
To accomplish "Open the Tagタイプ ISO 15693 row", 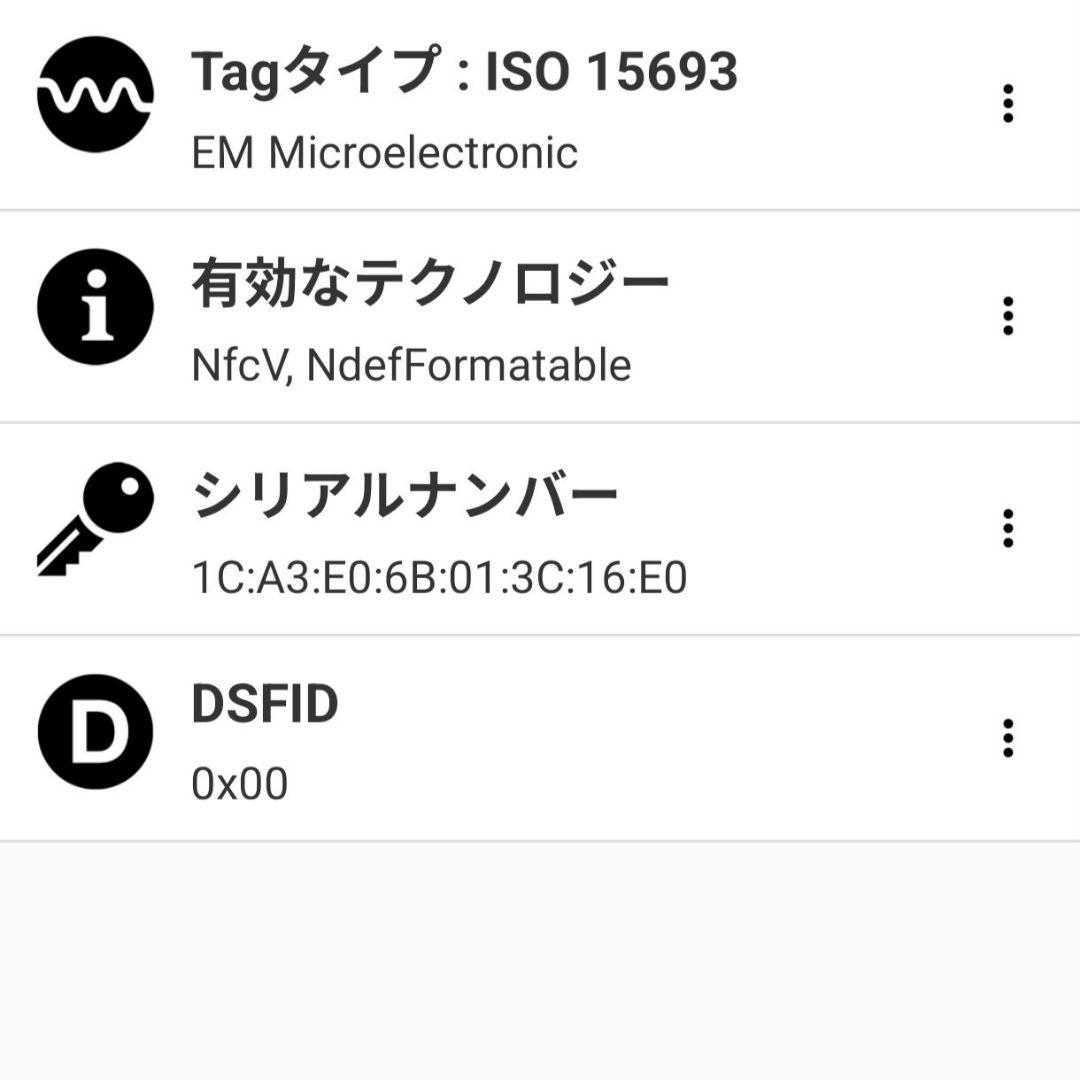I will coord(465,105).
